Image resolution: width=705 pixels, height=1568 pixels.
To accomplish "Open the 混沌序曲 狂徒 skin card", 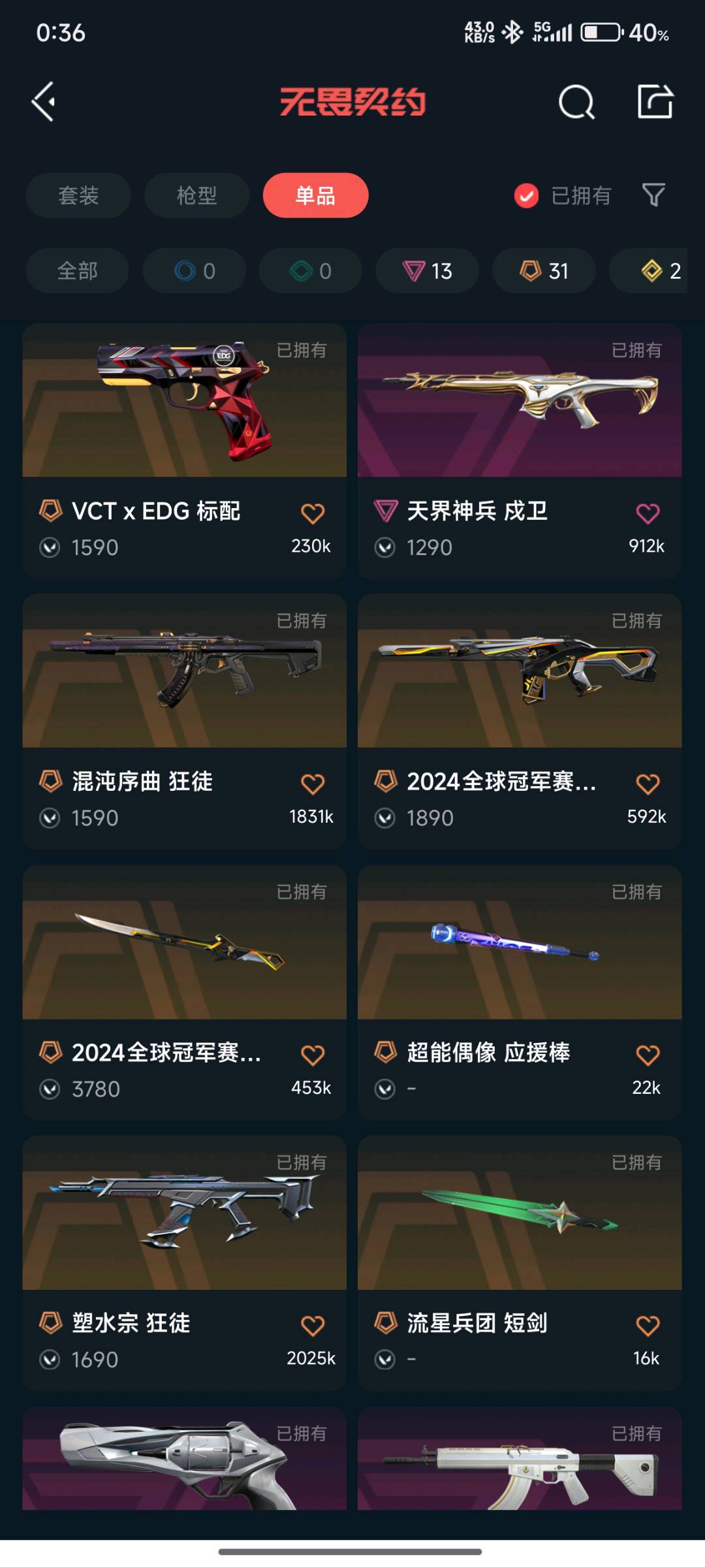I will [x=184, y=671].
